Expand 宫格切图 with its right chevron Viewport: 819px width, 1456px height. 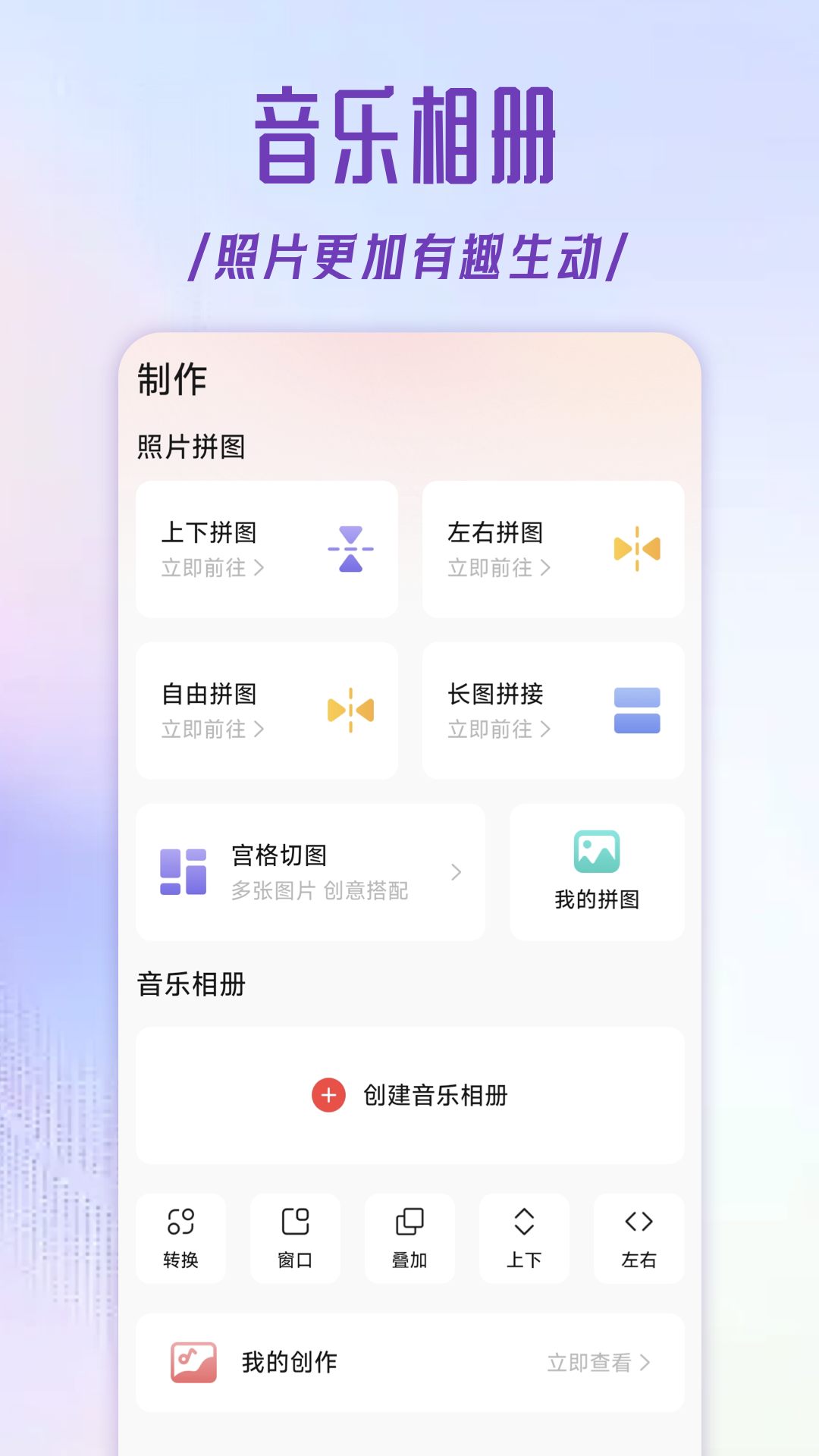pyautogui.click(x=456, y=873)
